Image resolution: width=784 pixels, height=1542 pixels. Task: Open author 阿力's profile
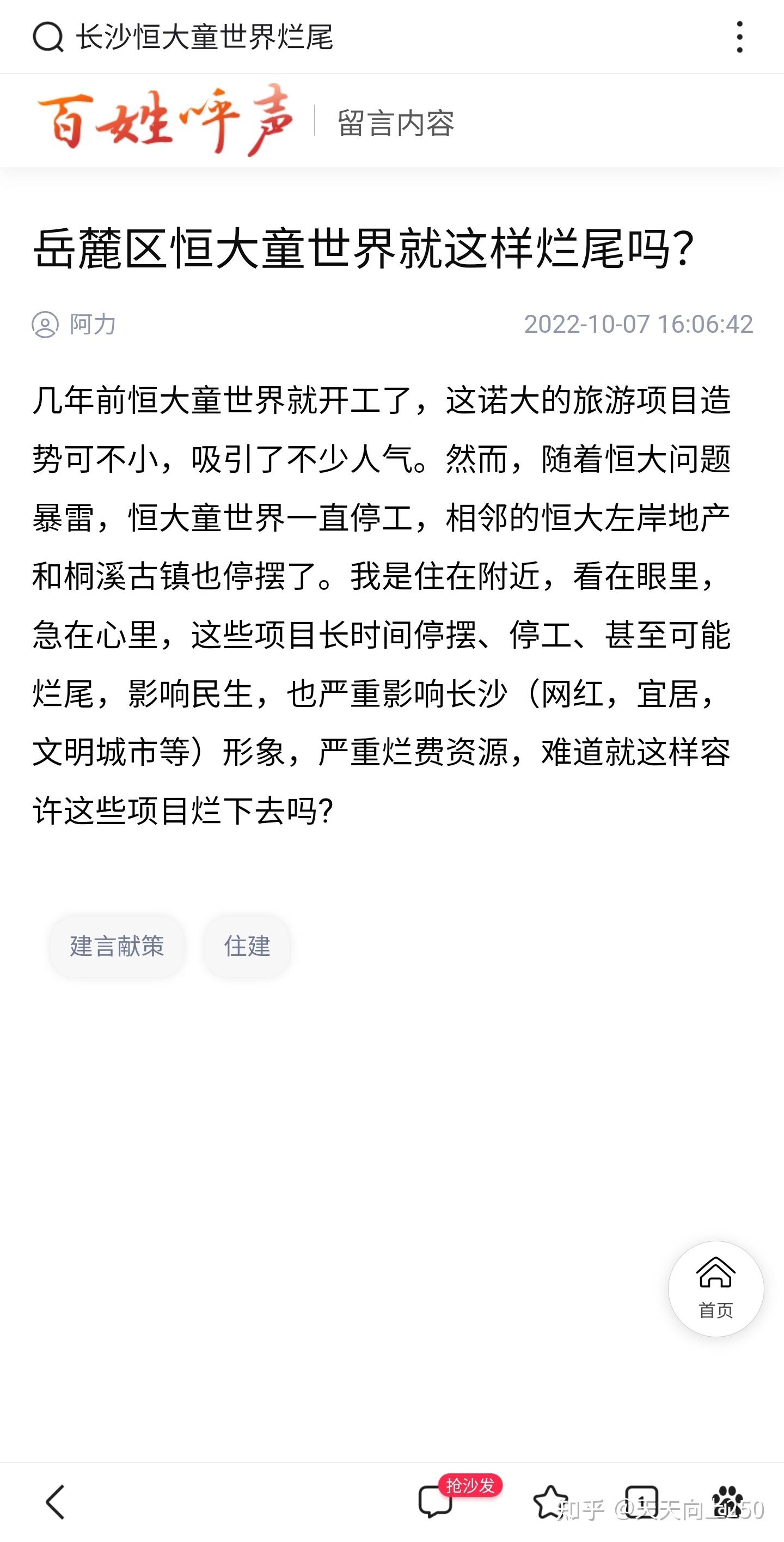pyautogui.click(x=73, y=324)
